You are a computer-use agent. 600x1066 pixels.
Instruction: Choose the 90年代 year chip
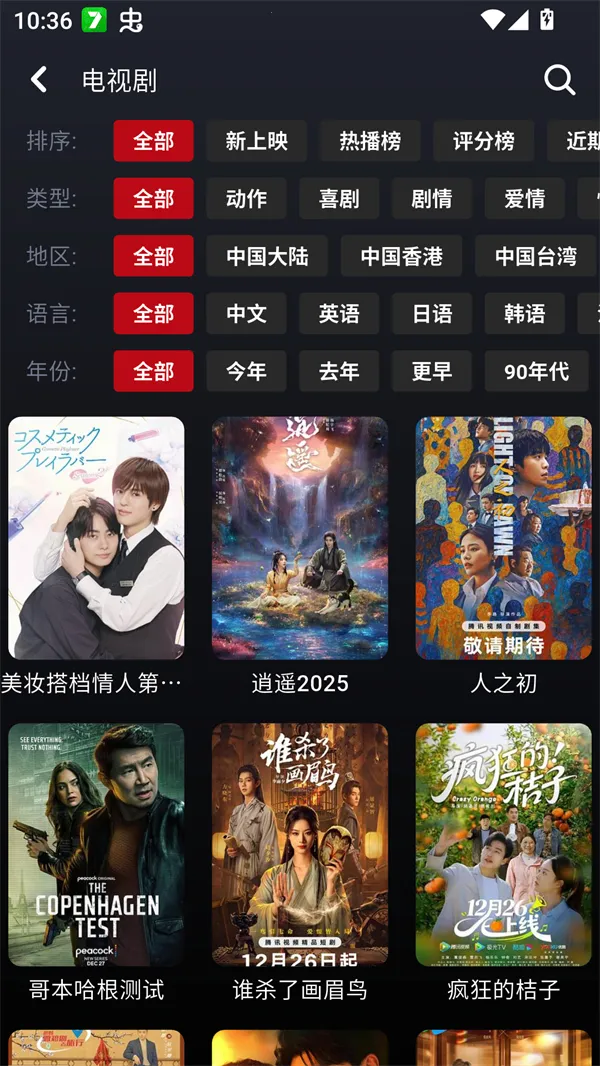coord(536,372)
